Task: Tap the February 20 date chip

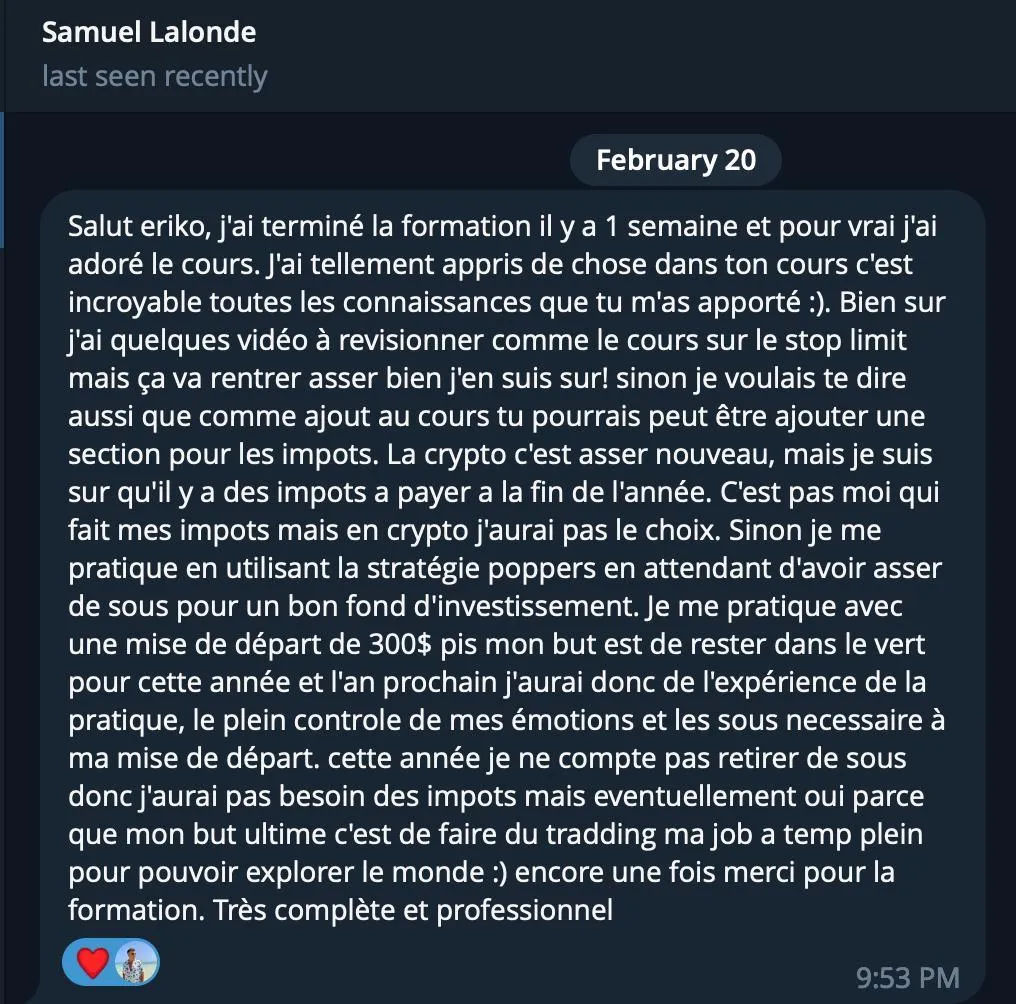Action: [x=676, y=160]
